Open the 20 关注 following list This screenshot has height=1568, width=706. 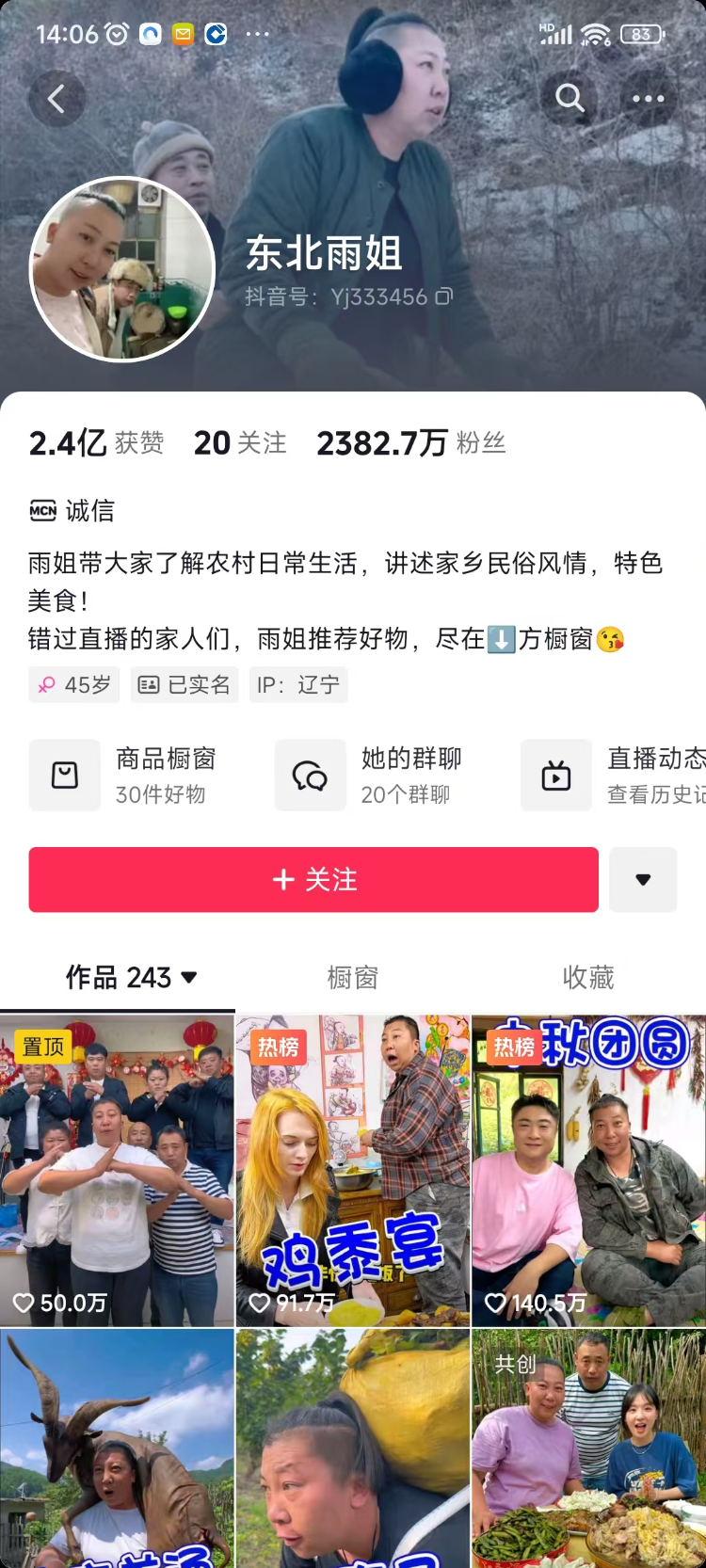(x=240, y=442)
